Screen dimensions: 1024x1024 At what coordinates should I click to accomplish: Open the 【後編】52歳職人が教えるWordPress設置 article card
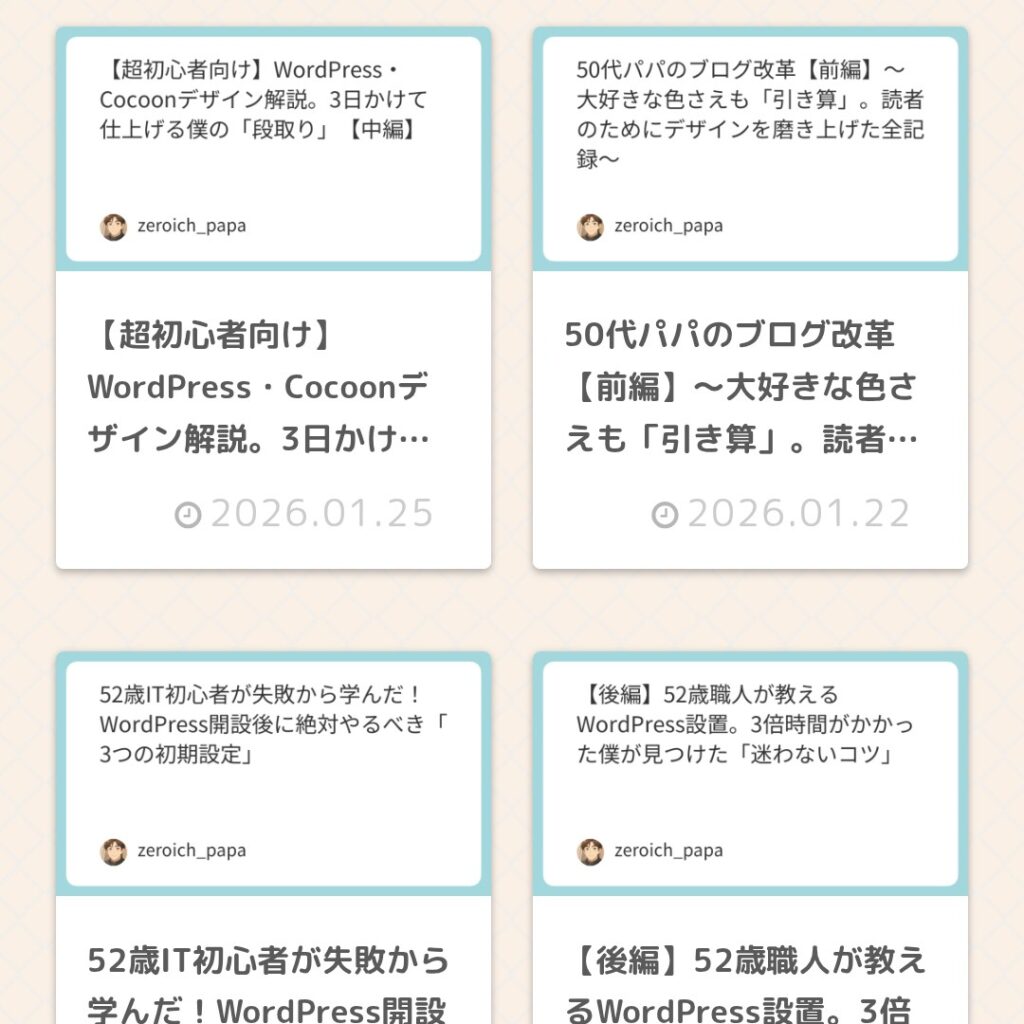(x=749, y=985)
